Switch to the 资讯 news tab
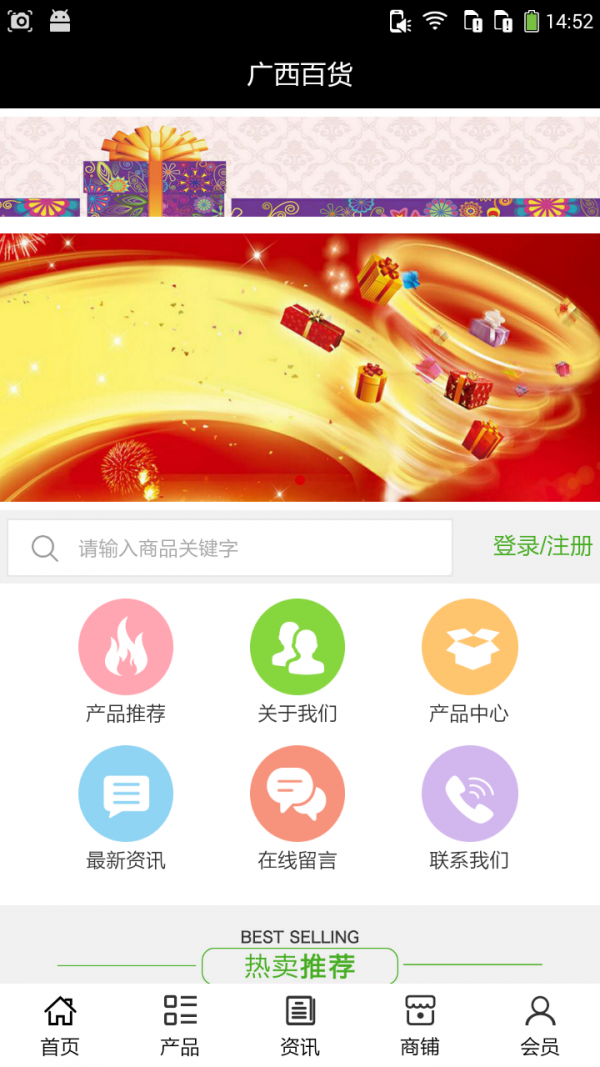The width and height of the screenshot is (600, 1067). 300,1025
